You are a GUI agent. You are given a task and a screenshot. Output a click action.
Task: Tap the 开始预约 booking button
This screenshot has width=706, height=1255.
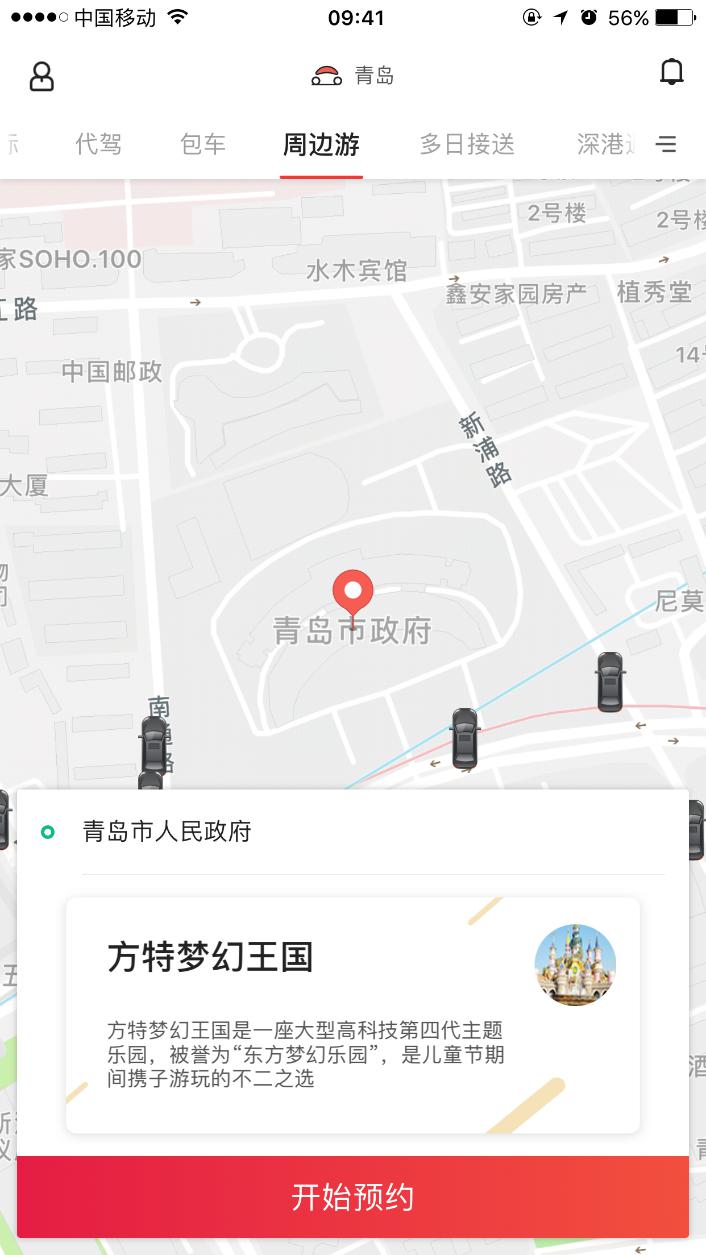tap(352, 1197)
